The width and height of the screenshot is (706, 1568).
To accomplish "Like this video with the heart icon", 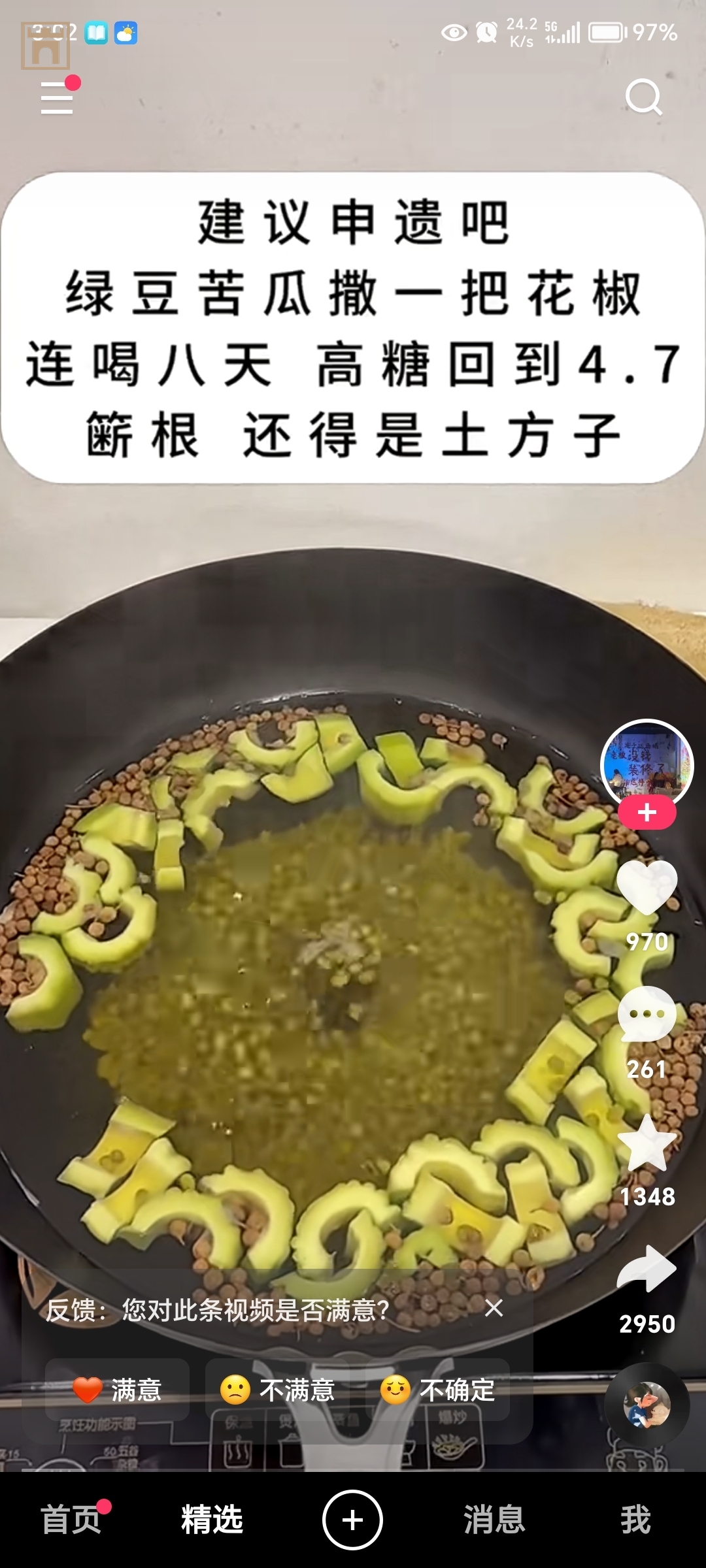I will pyautogui.click(x=647, y=886).
